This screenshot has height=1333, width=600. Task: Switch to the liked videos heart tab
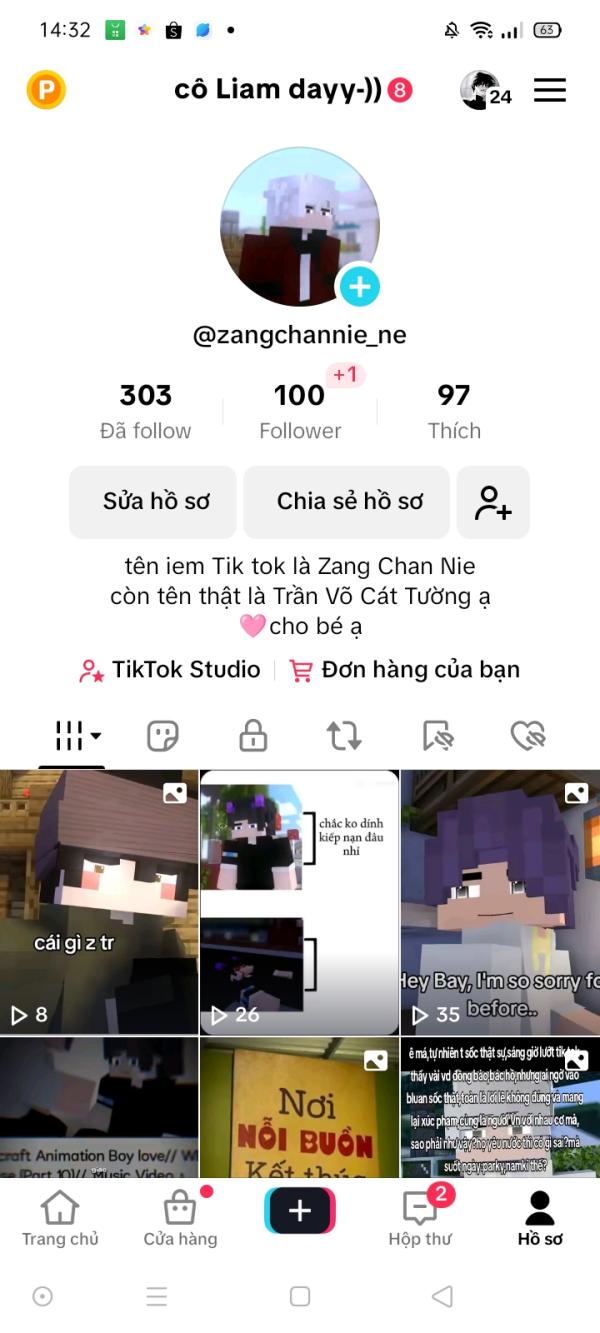(x=527, y=737)
